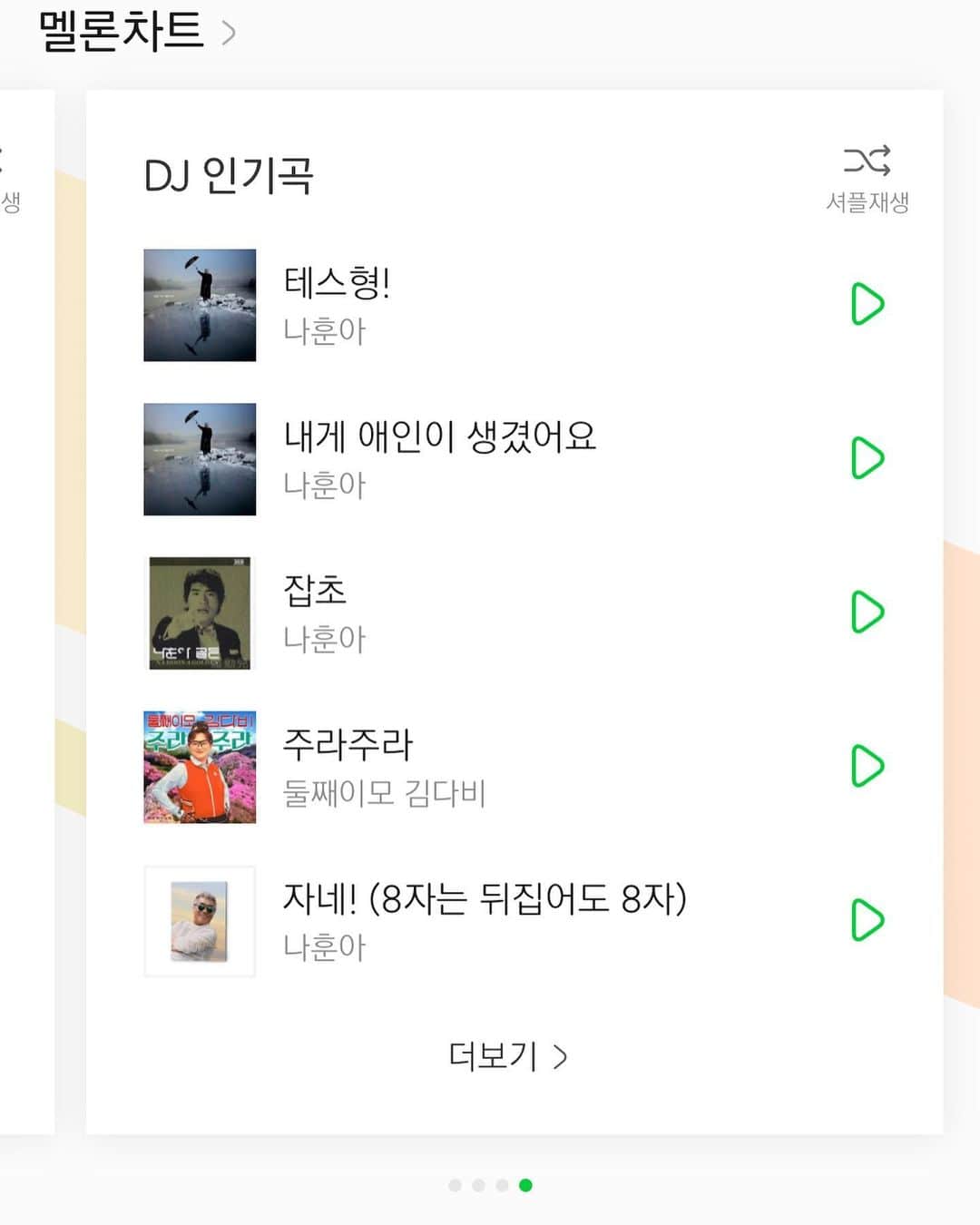This screenshot has width=980, height=1225.
Task: Open the 주라주라 album cover
Action: coord(200,767)
